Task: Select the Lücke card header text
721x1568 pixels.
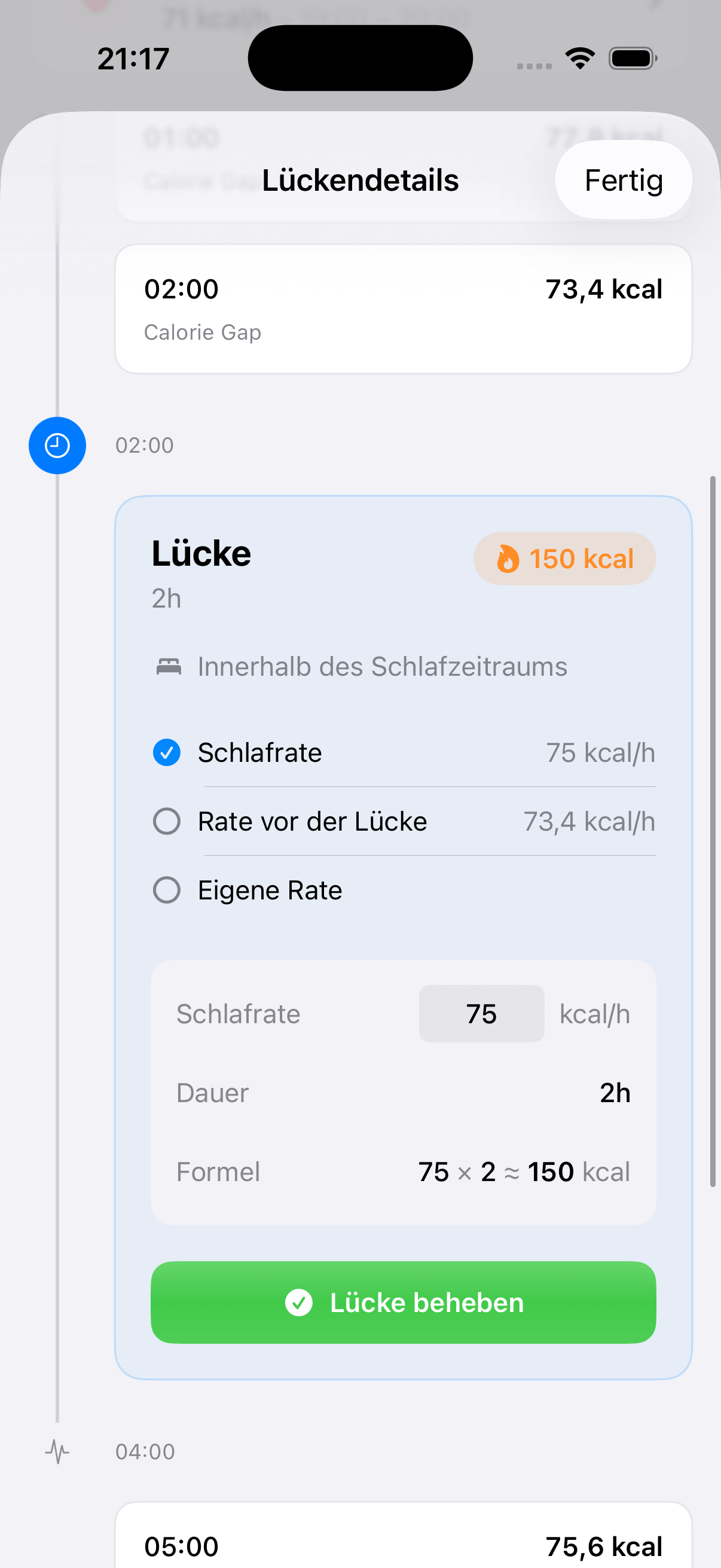Action: (201, 553)
